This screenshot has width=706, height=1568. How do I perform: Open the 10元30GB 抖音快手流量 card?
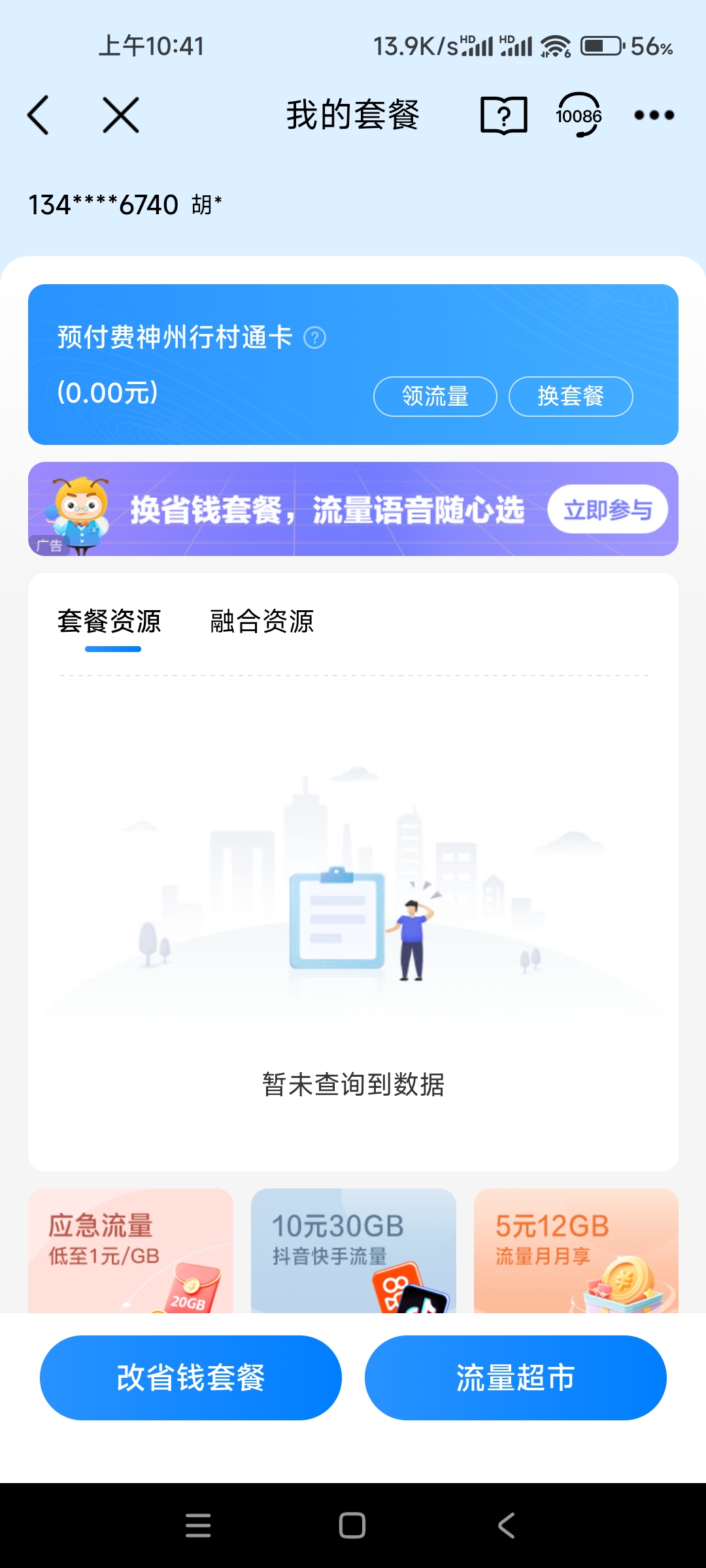(x=353, y=1249)
